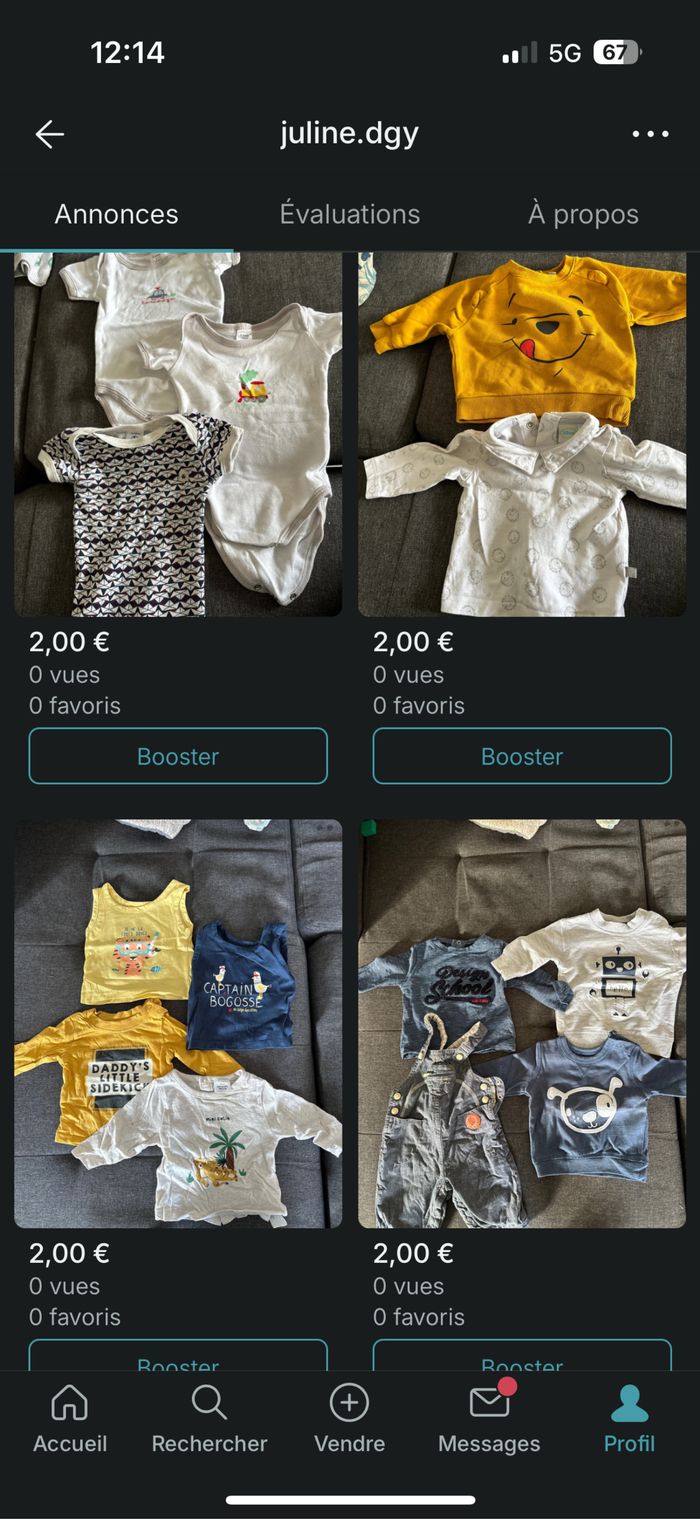Switch to the Évaluations tab
Screen dimensions: 700x1519
(350, 214)
